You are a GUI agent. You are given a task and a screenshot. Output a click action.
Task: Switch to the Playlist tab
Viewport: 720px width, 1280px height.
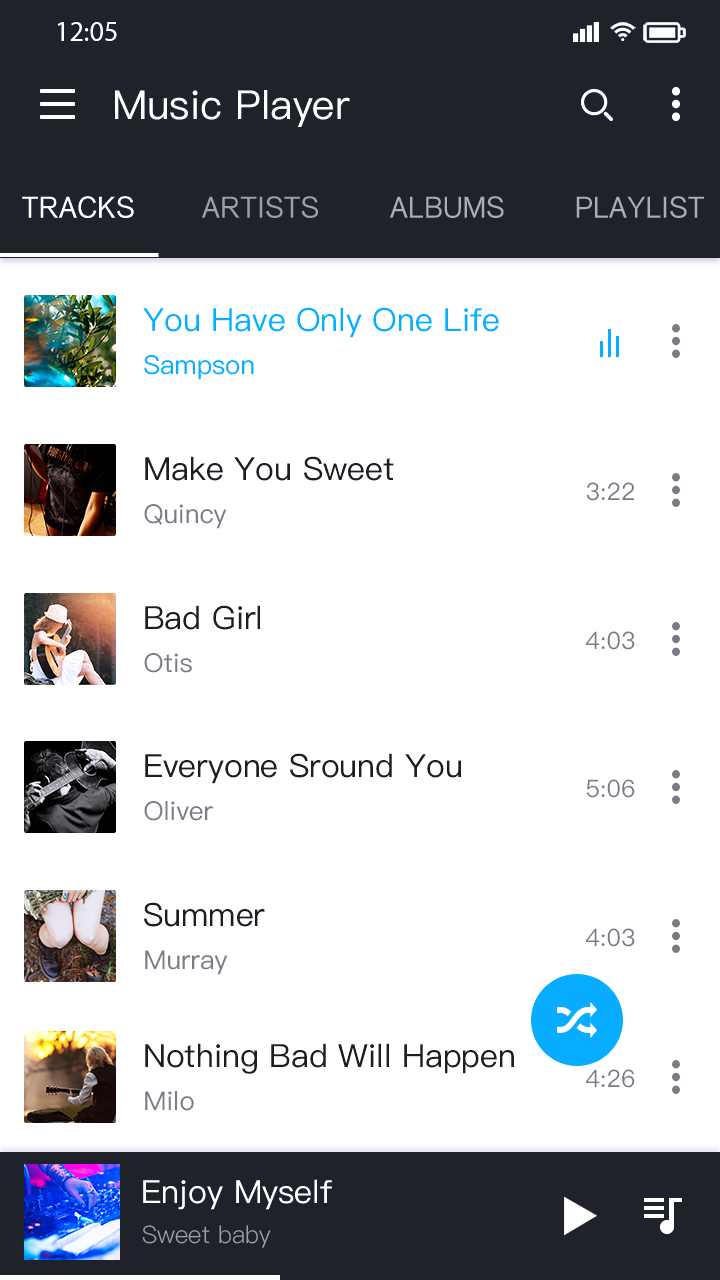639,208
